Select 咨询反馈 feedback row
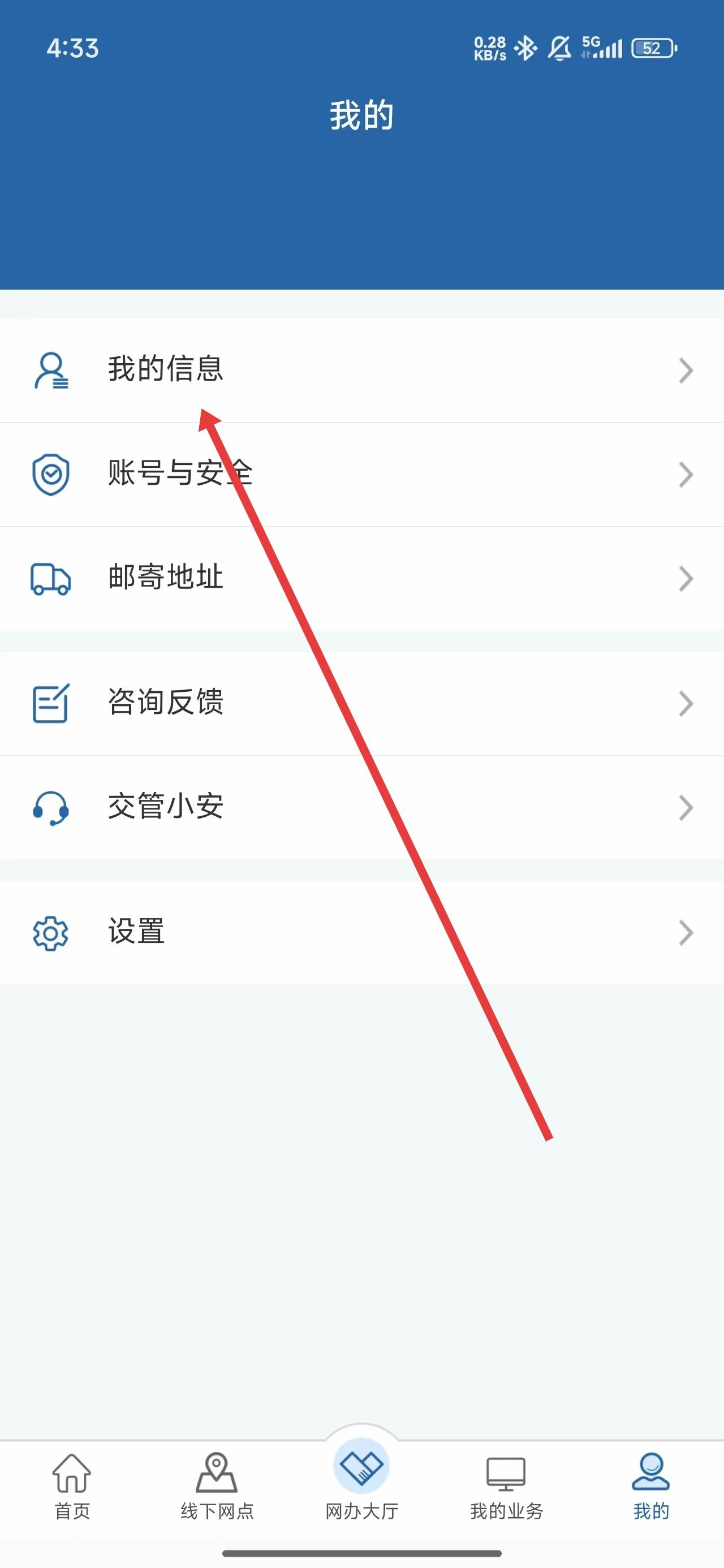This screenshot has height=1568, width=724. click(x=361, y=703)
